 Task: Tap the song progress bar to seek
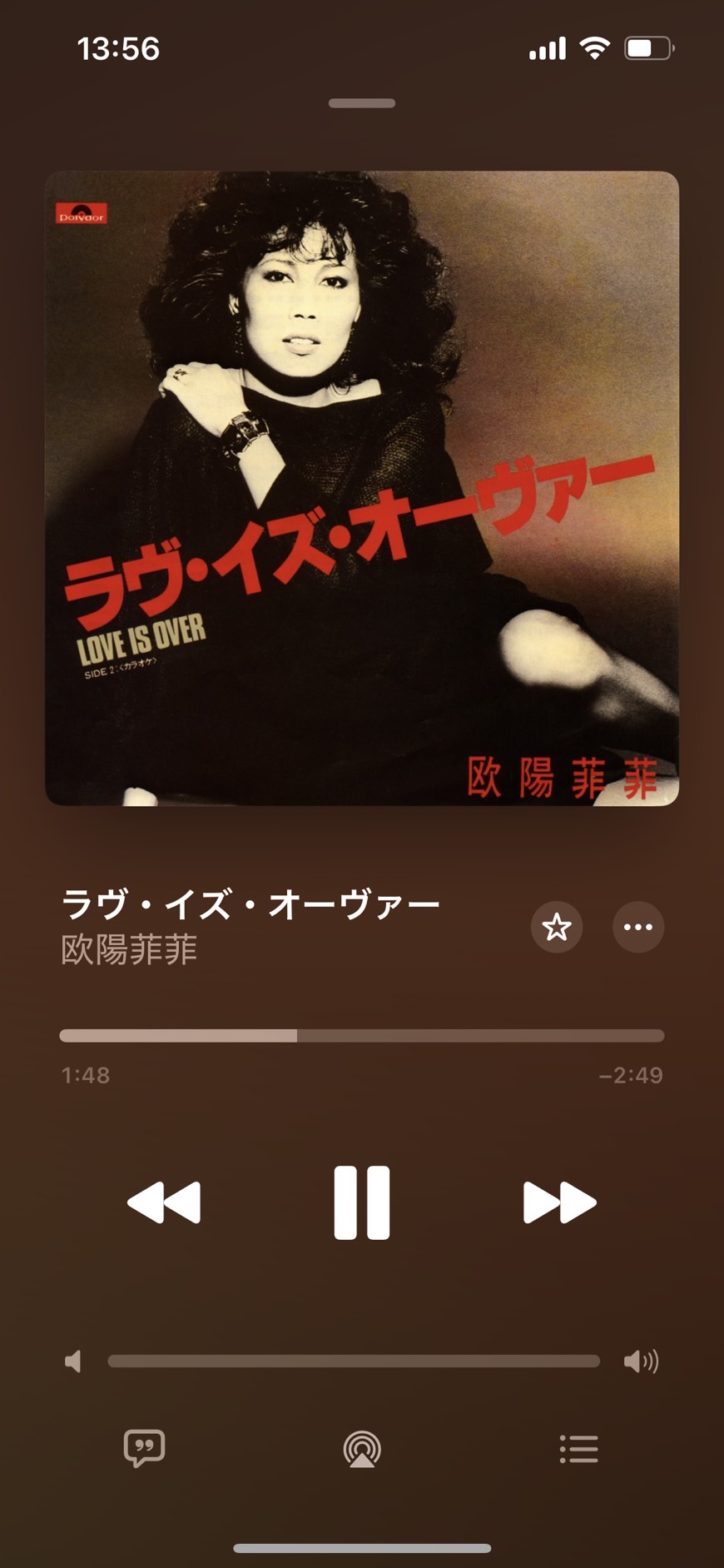tap(361, 1036)
